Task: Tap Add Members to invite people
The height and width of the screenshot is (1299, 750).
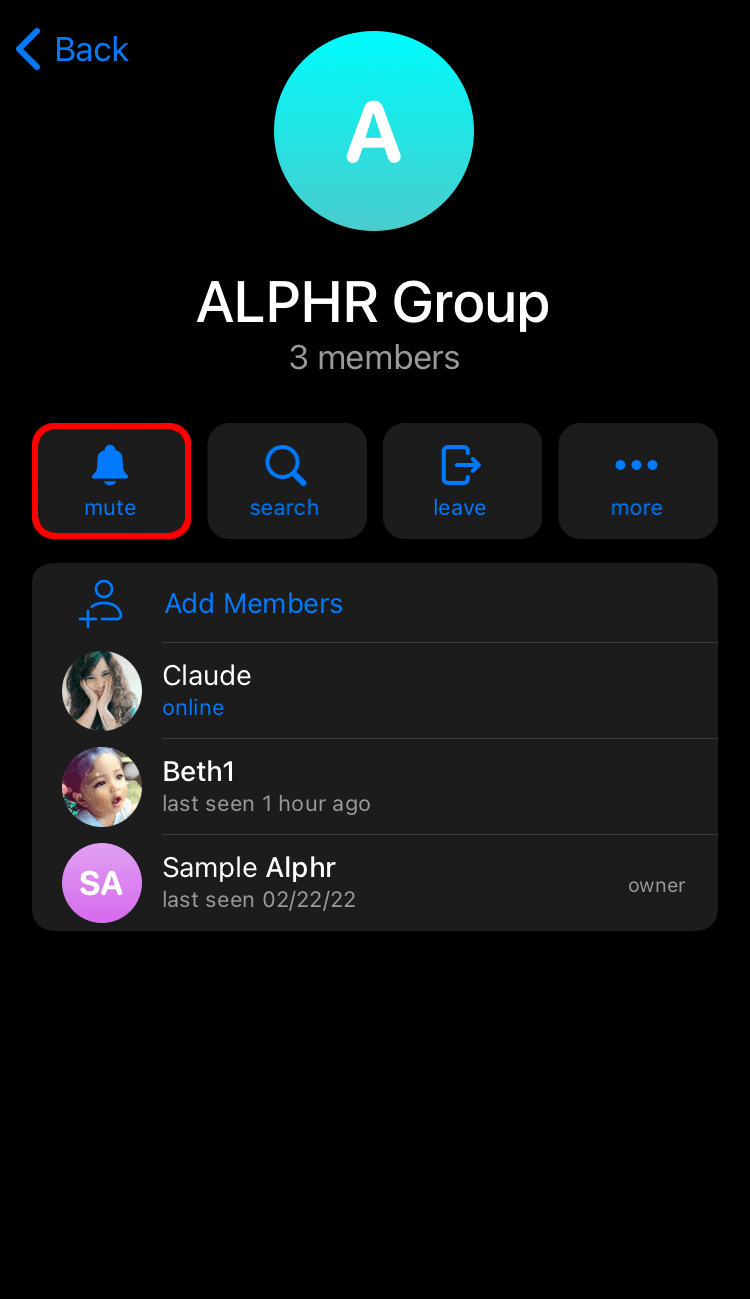Action: (253, 604)
